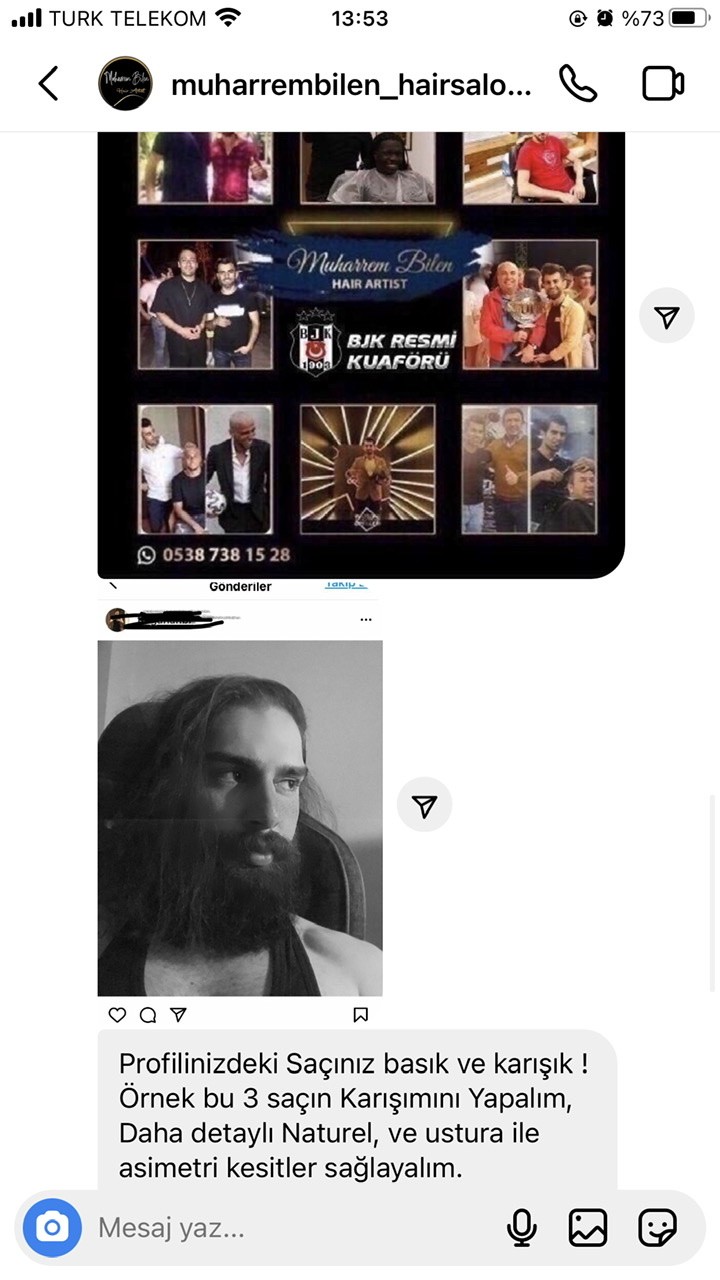Forward the bearded man screenshot
This screenshot has width=720, height=1280.
coord(424,806)
